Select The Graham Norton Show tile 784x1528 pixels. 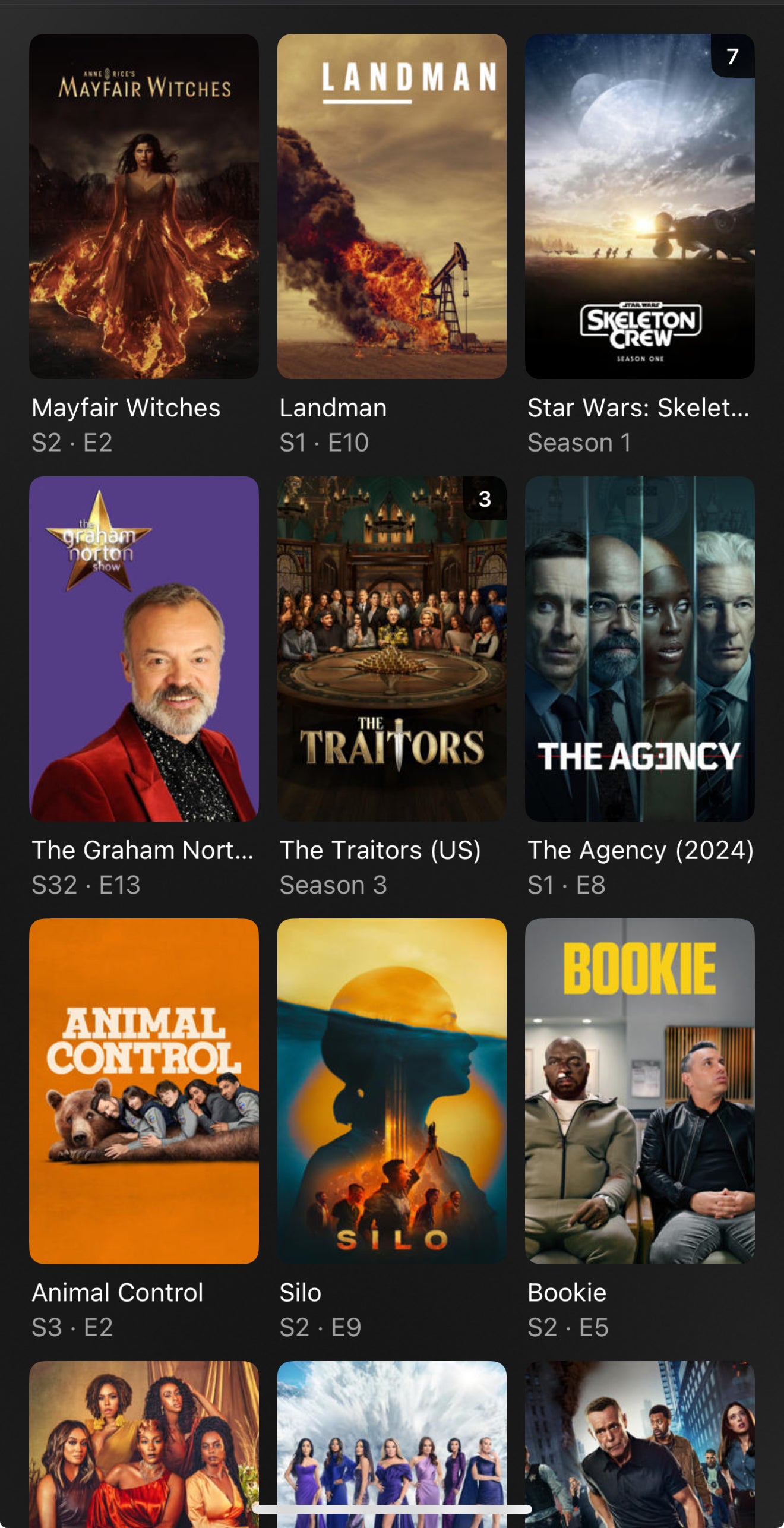144,649
